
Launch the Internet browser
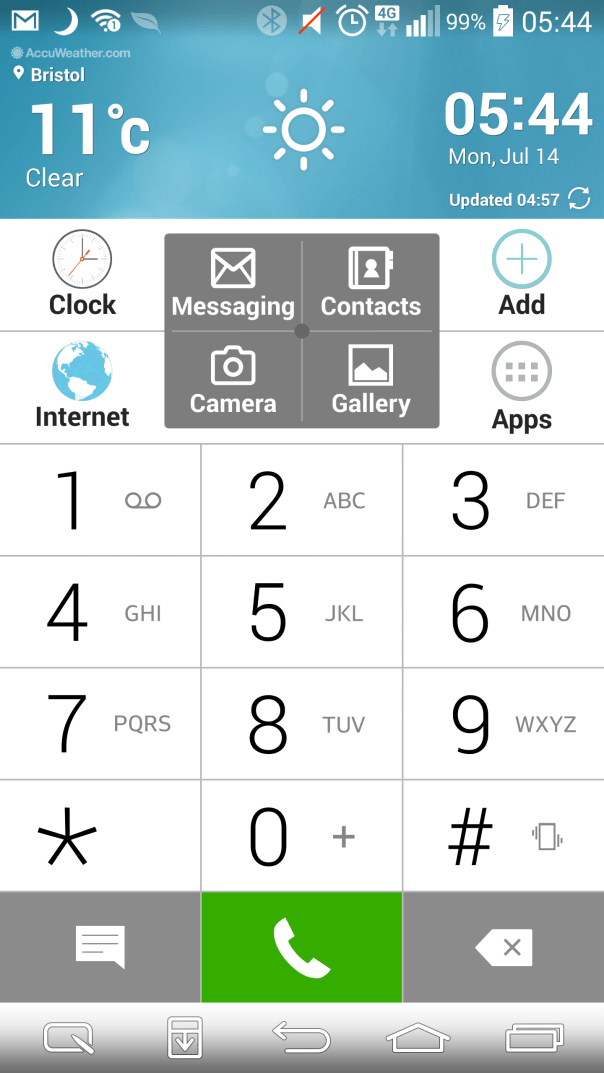[82, 386]
